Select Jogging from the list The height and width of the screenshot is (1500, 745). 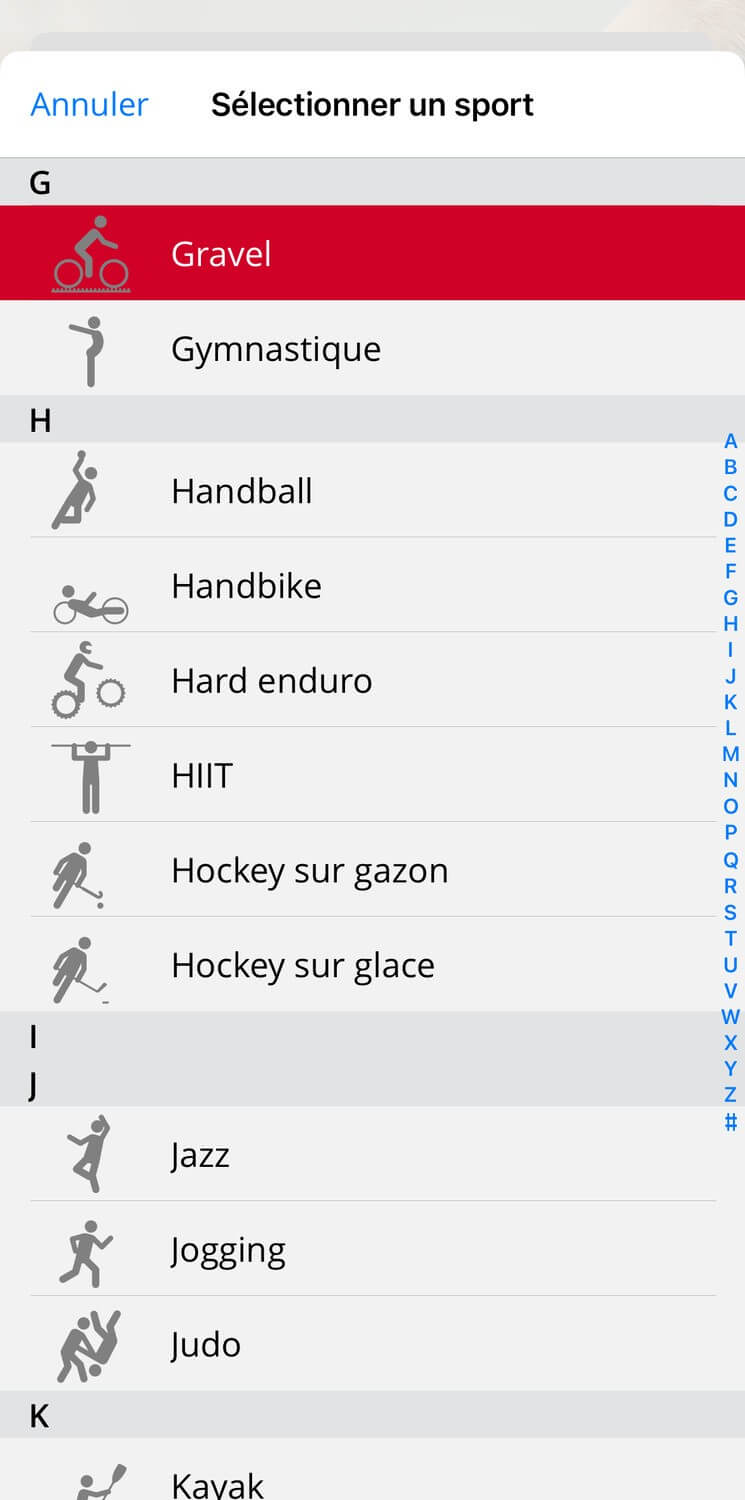point(372,1249)
